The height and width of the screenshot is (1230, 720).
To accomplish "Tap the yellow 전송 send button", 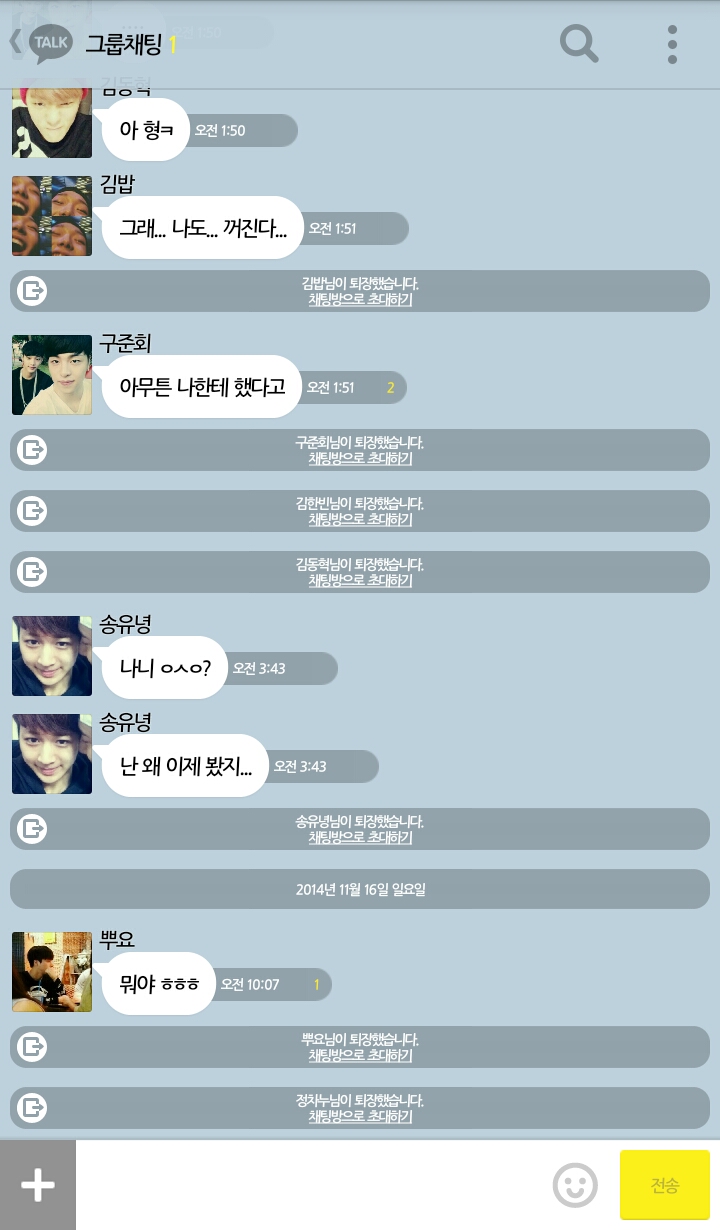I will coord(664,1185).
